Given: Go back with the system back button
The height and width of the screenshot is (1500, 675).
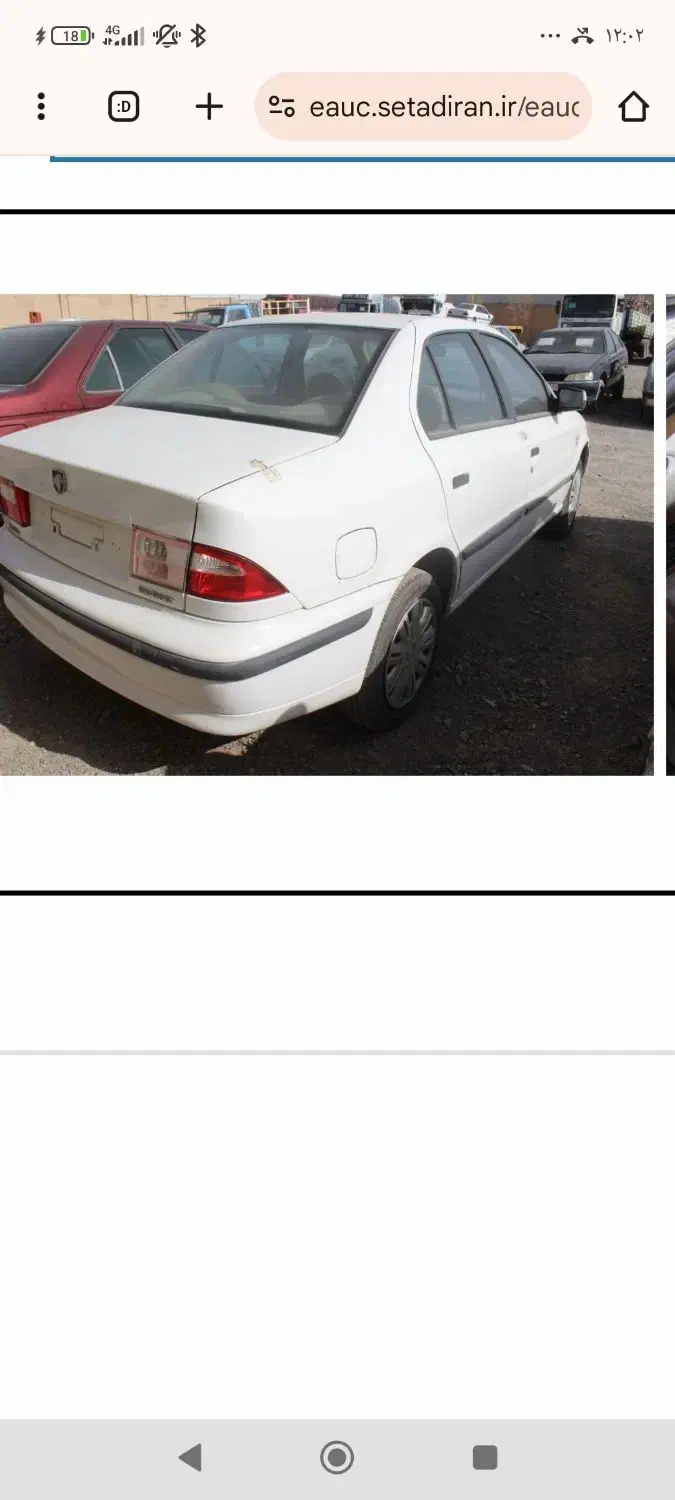Looking at the screenshot, I should point(190,1457).
